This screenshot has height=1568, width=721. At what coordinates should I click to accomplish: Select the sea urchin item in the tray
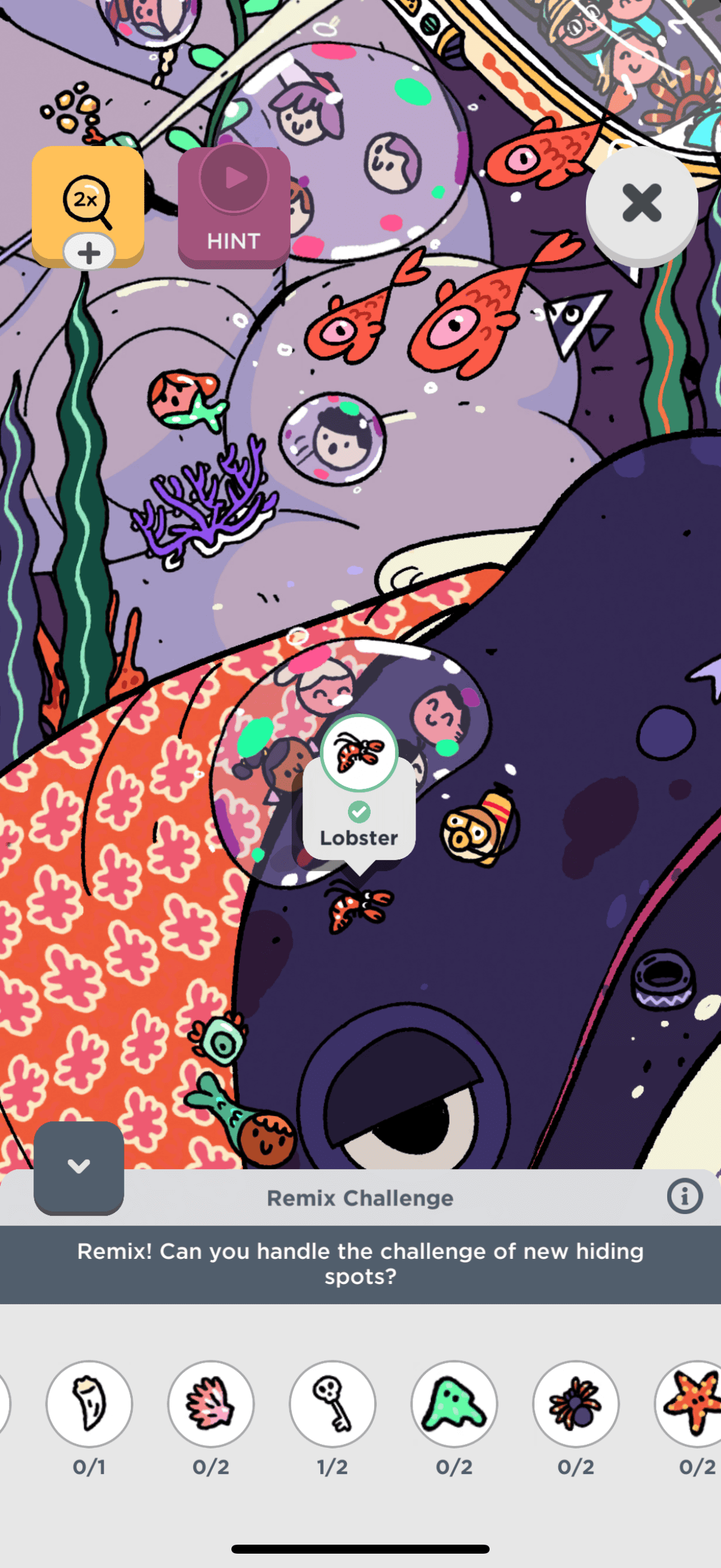coord(576,1404)
